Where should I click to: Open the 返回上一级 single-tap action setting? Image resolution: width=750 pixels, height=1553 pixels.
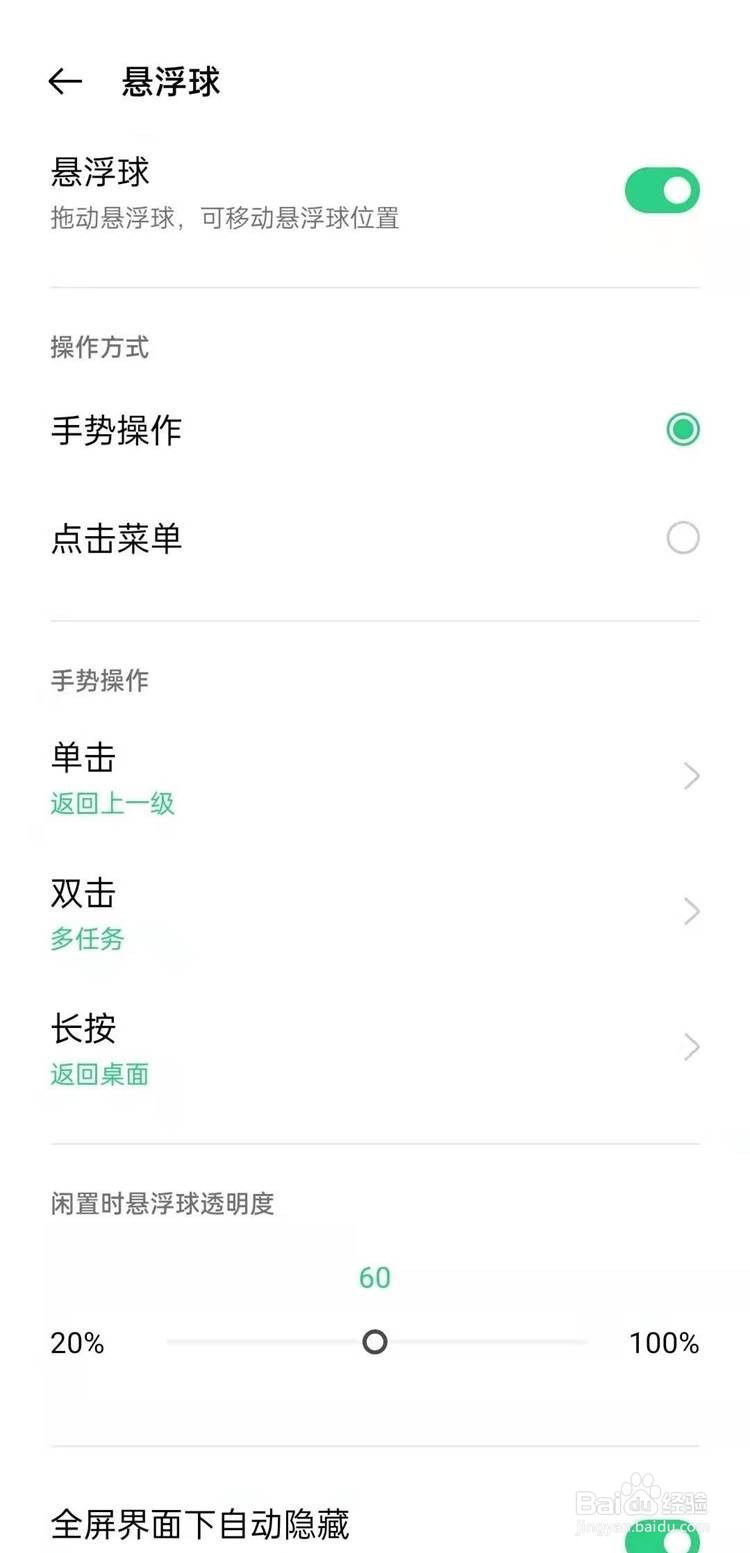pos(112,804)
